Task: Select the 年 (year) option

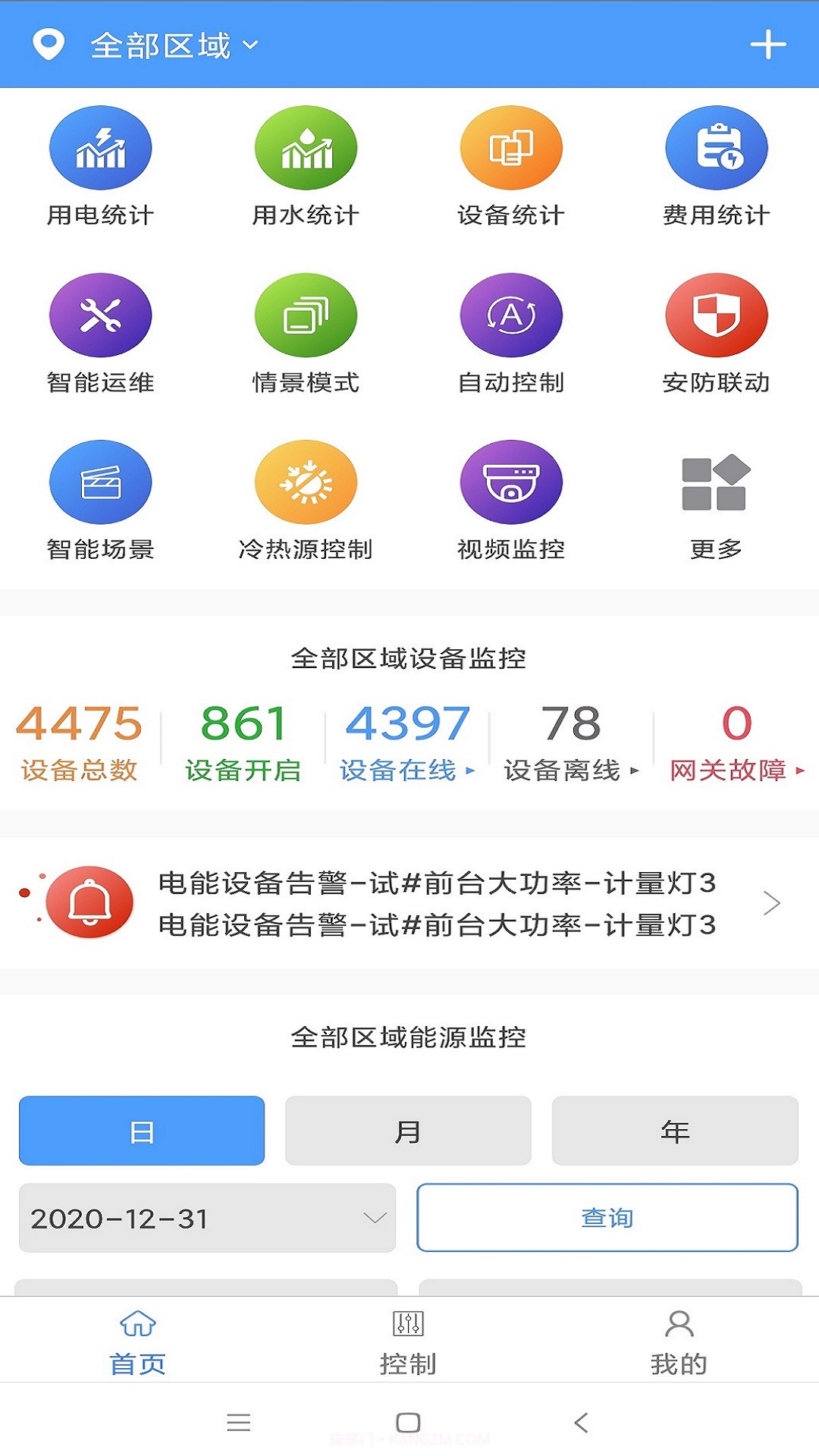Action: [x=674, y=1130]
